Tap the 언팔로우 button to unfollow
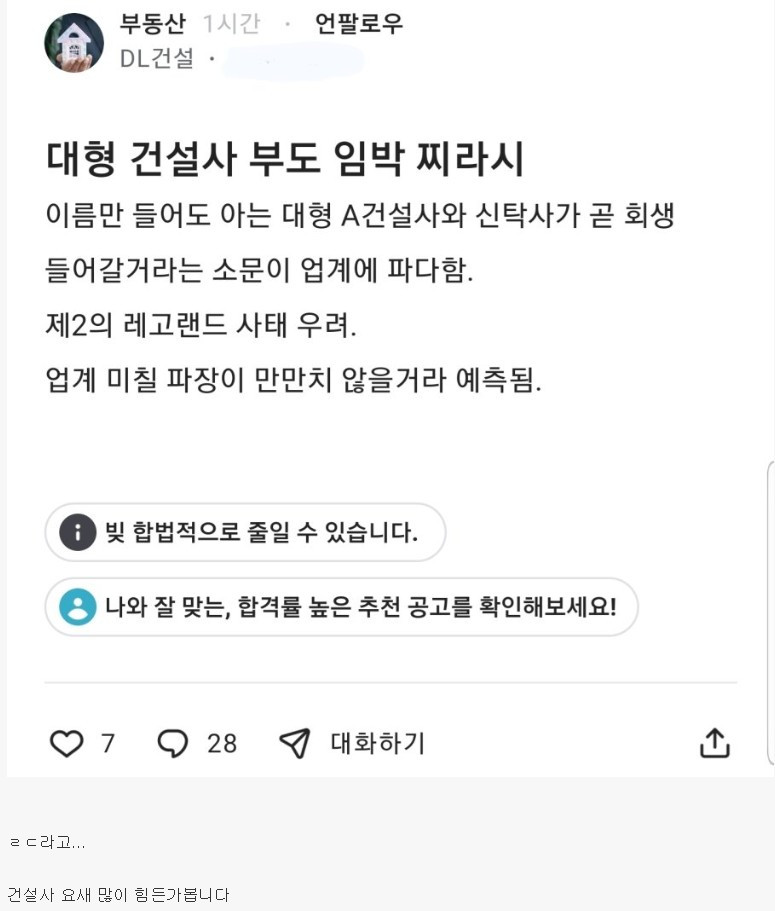 tap(358, 25)
